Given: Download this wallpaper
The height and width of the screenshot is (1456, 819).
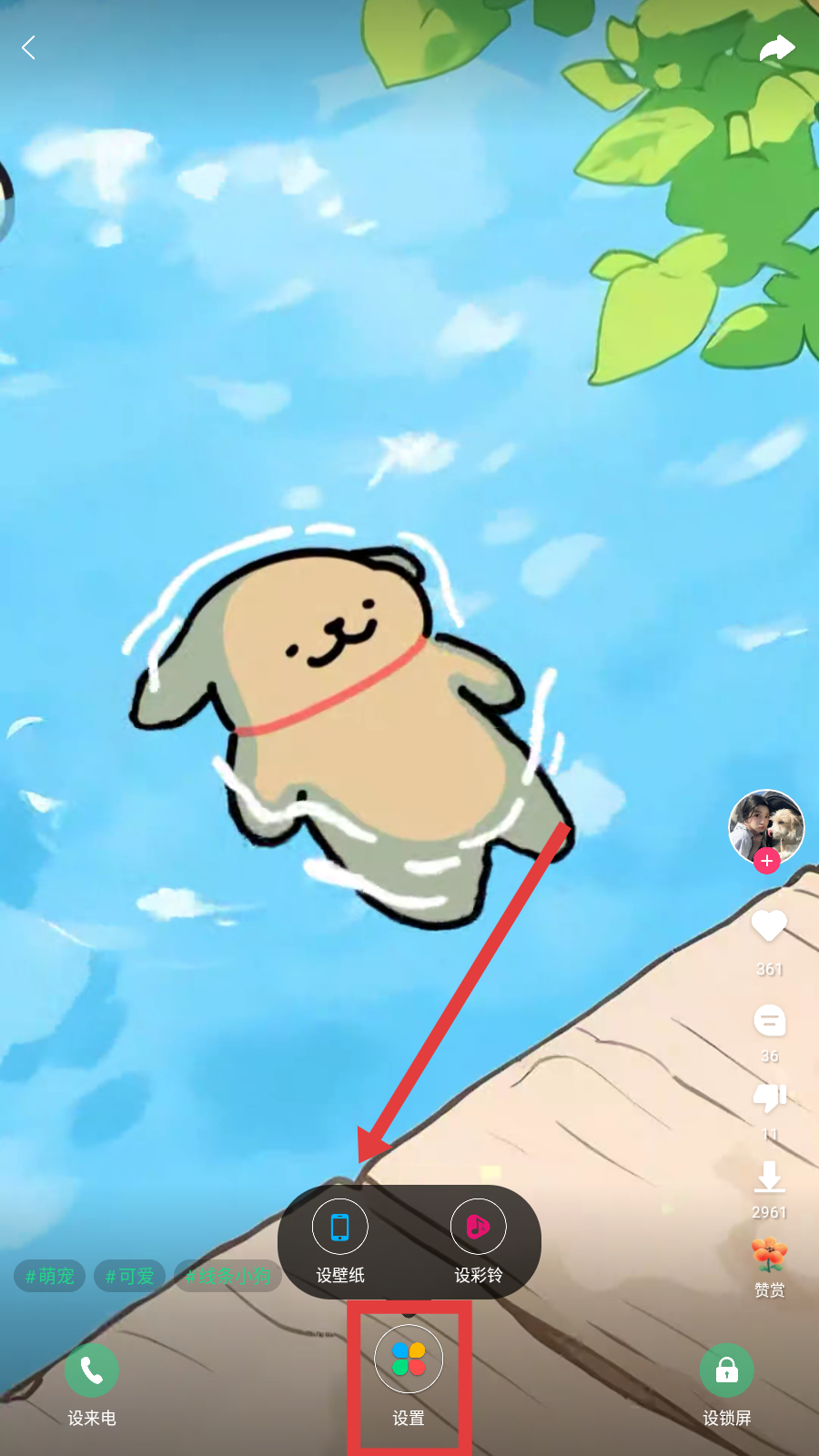Looking at the screenshot, I should (x=769, y=1177).
